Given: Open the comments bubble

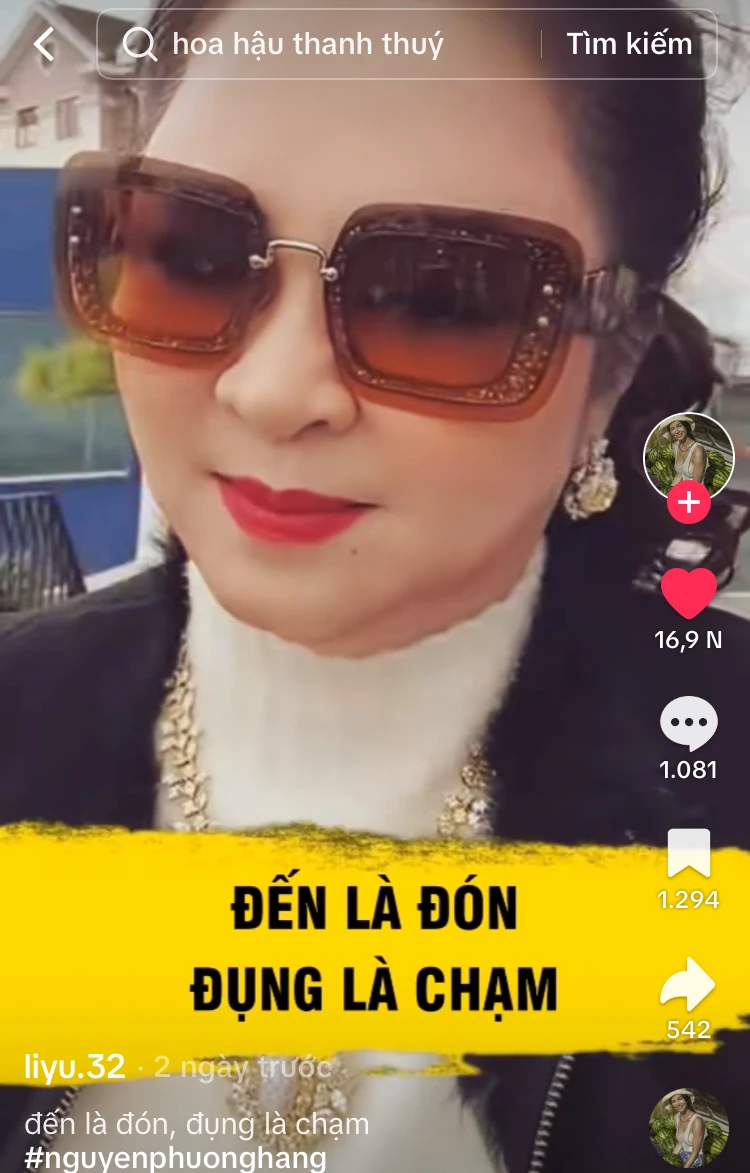Looking at the screenshot, I should click(x=689, y=723).
